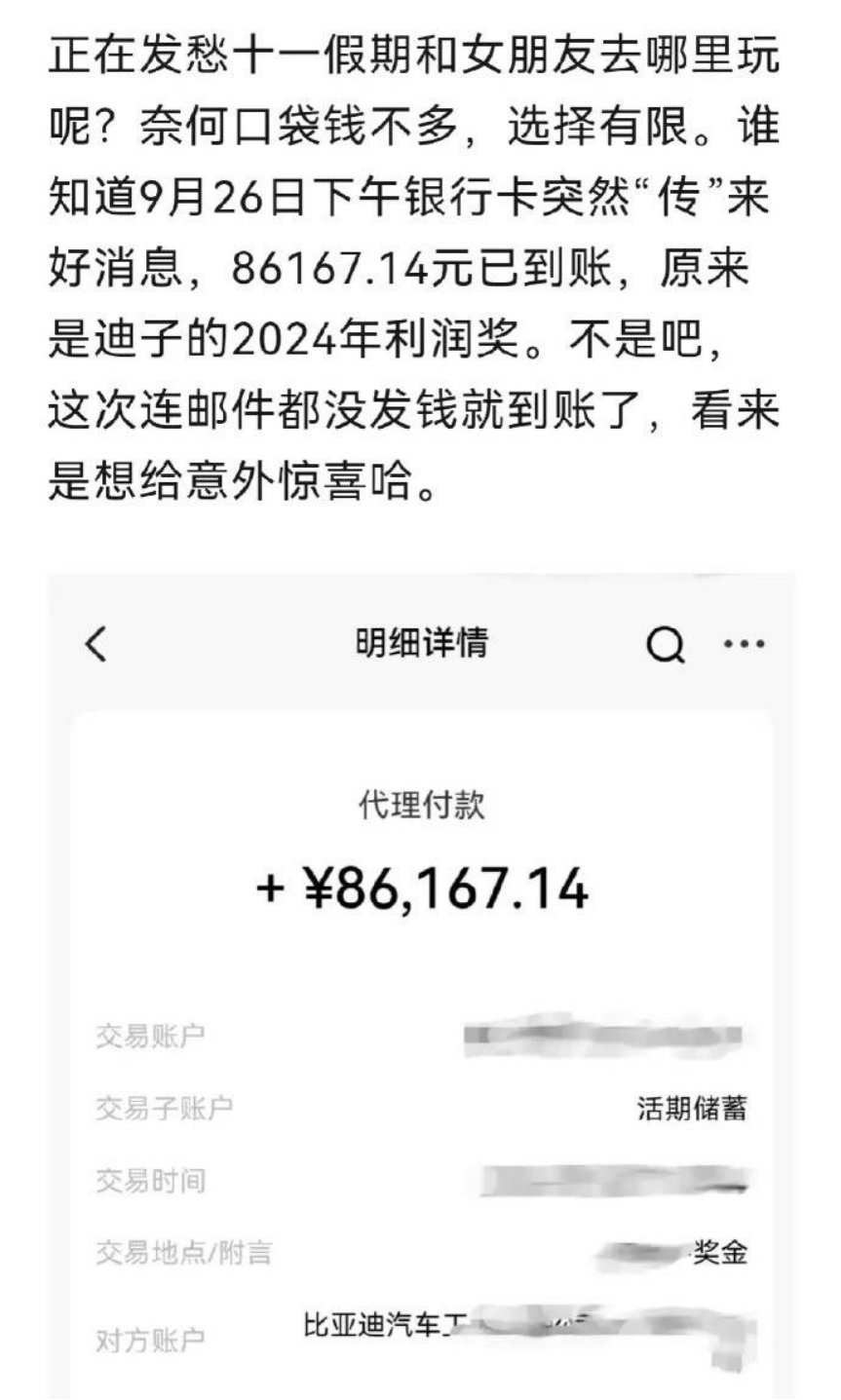Tap the three-dot menu in the top bar
841x1400 pixels.
point(745,645)
